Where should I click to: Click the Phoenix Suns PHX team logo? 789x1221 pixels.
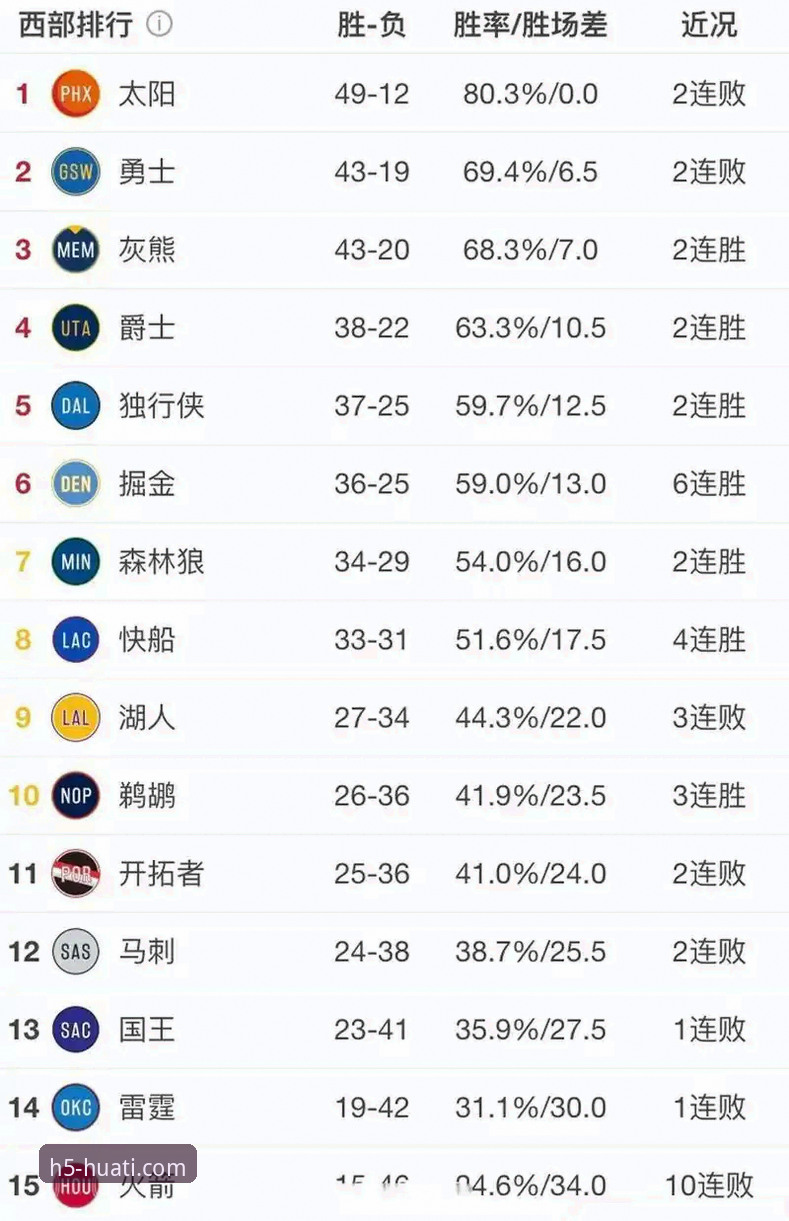pyautogui.click(x=75, y=94)
